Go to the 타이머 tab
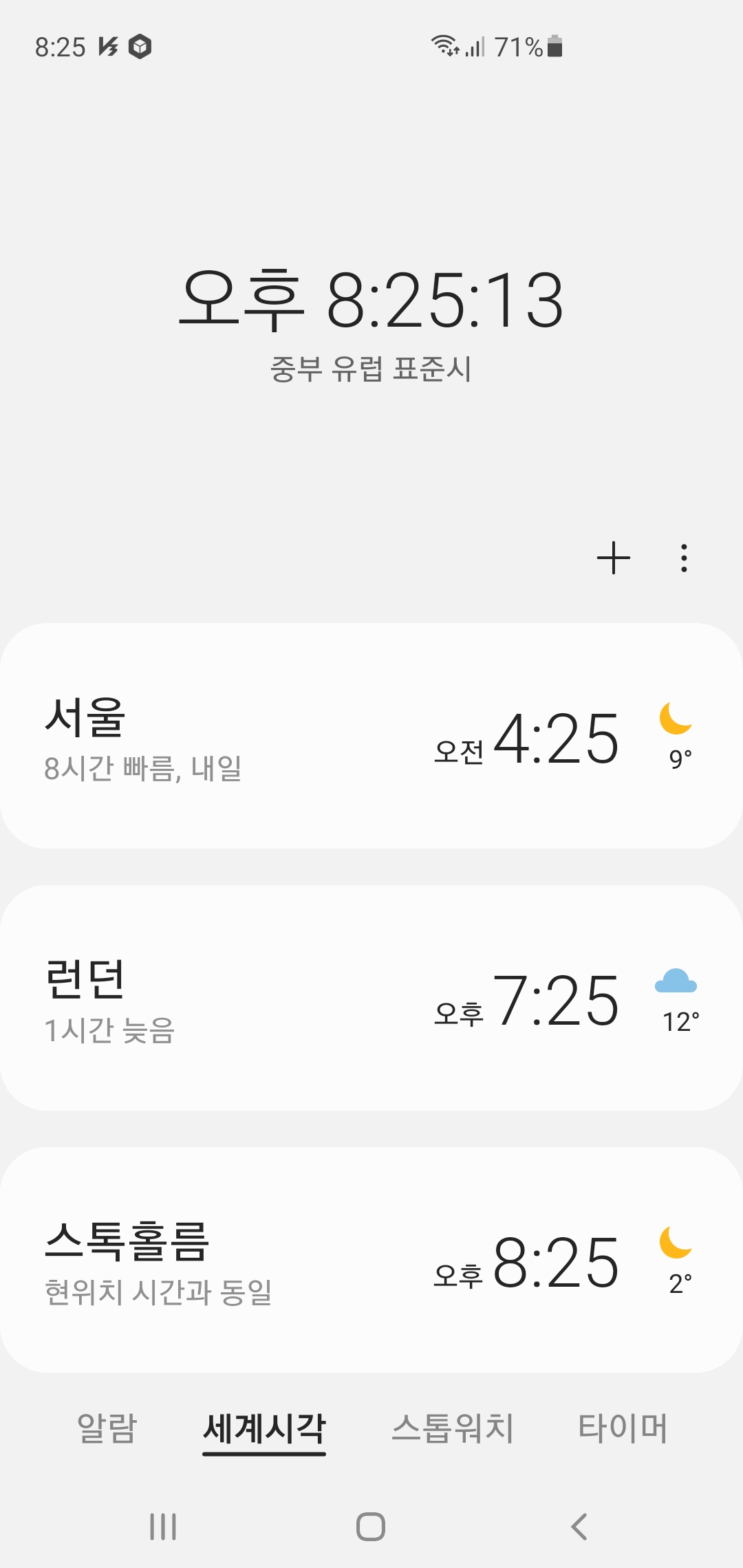 623,1428
